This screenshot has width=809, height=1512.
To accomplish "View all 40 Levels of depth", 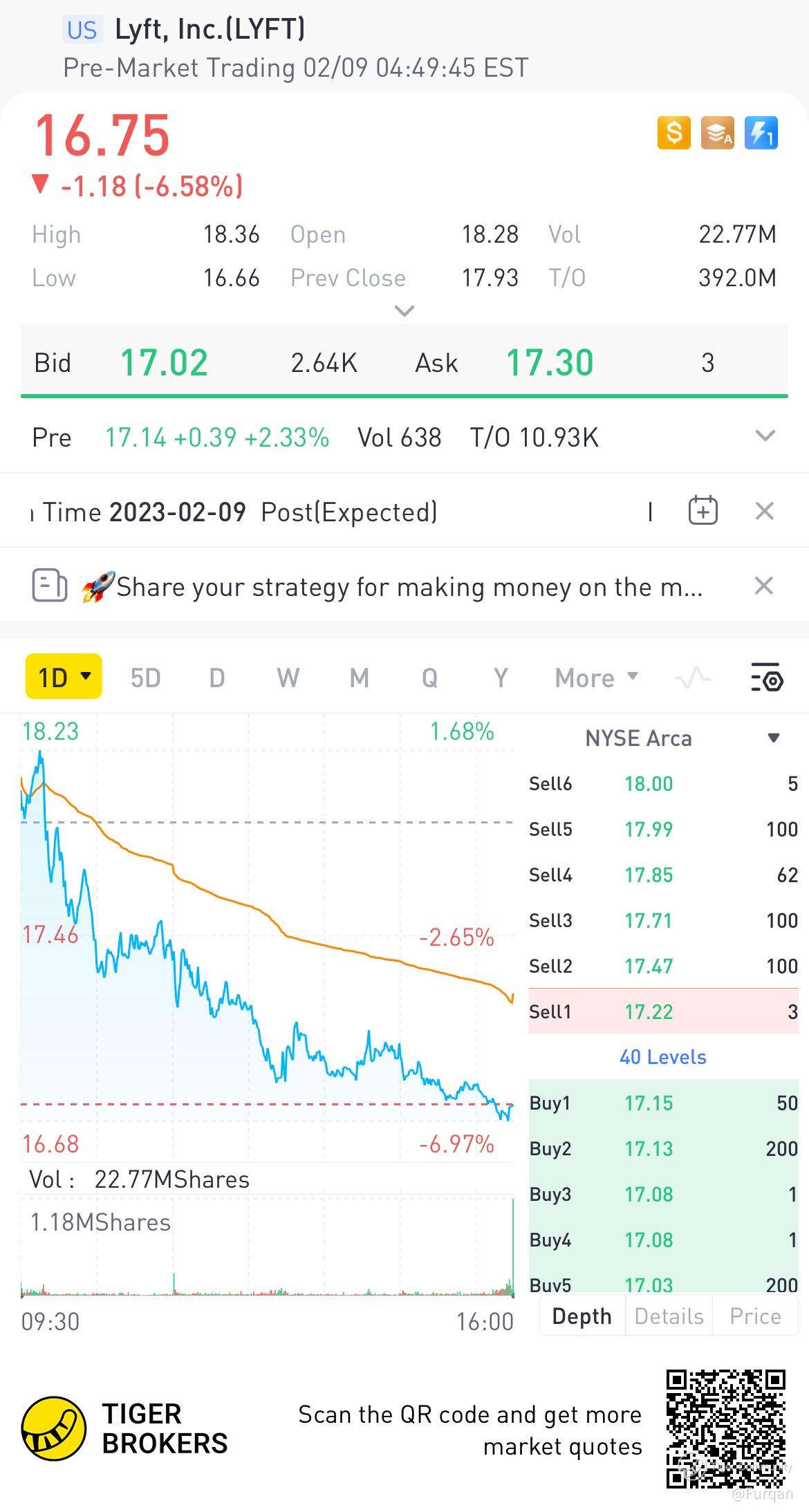I will coord(662,1057).
